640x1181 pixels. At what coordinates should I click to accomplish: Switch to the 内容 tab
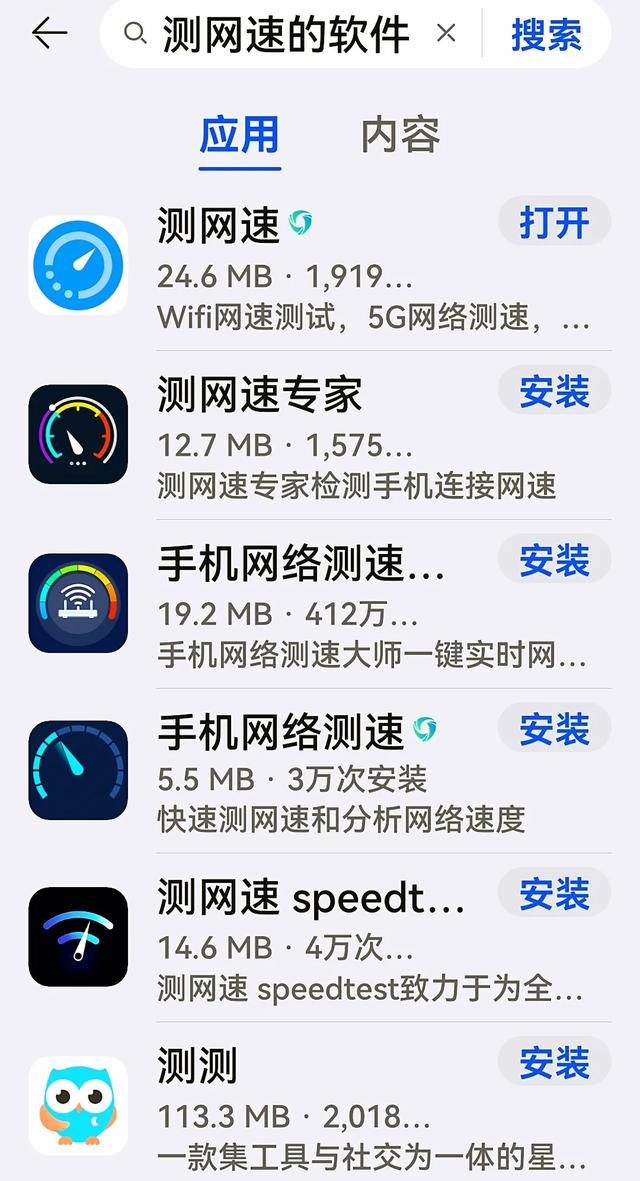[400, 135]
